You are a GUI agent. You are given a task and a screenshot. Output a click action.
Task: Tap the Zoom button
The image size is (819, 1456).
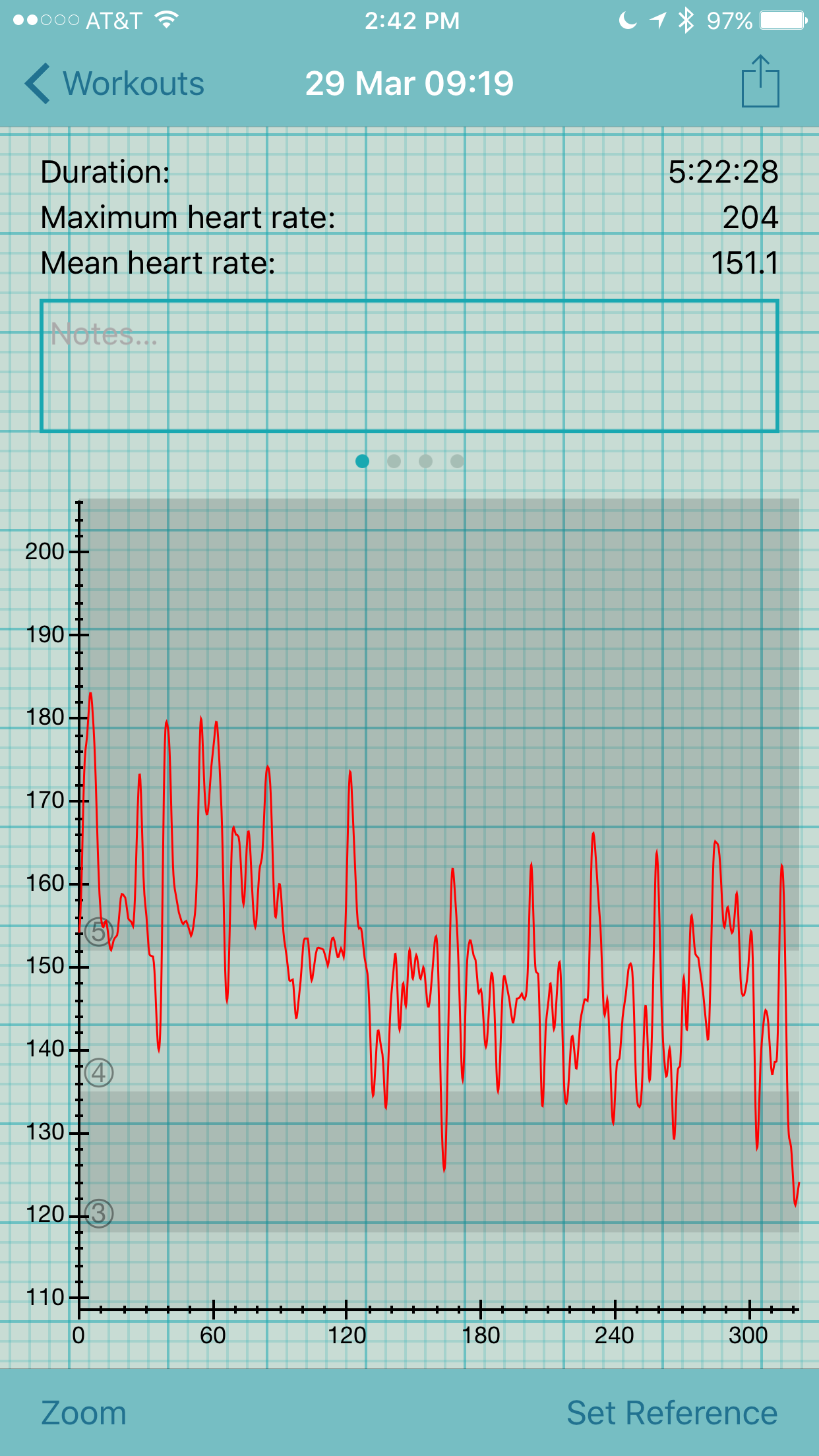click(x=84, y=1413)
